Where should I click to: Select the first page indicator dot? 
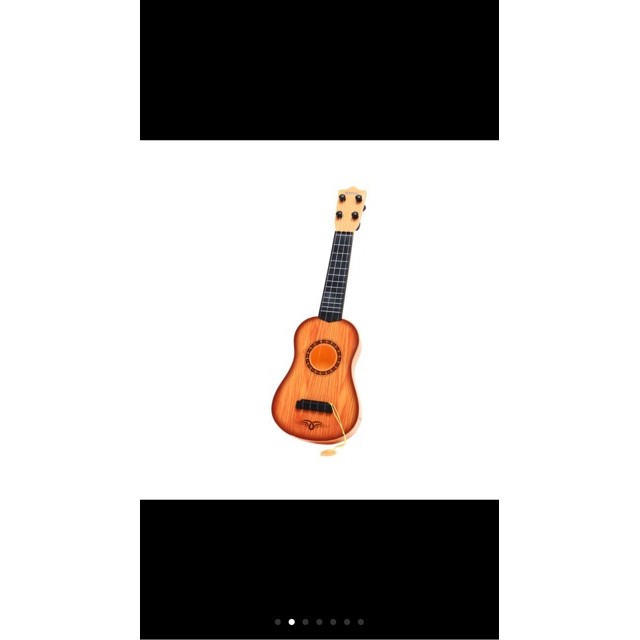pos(278,622)
